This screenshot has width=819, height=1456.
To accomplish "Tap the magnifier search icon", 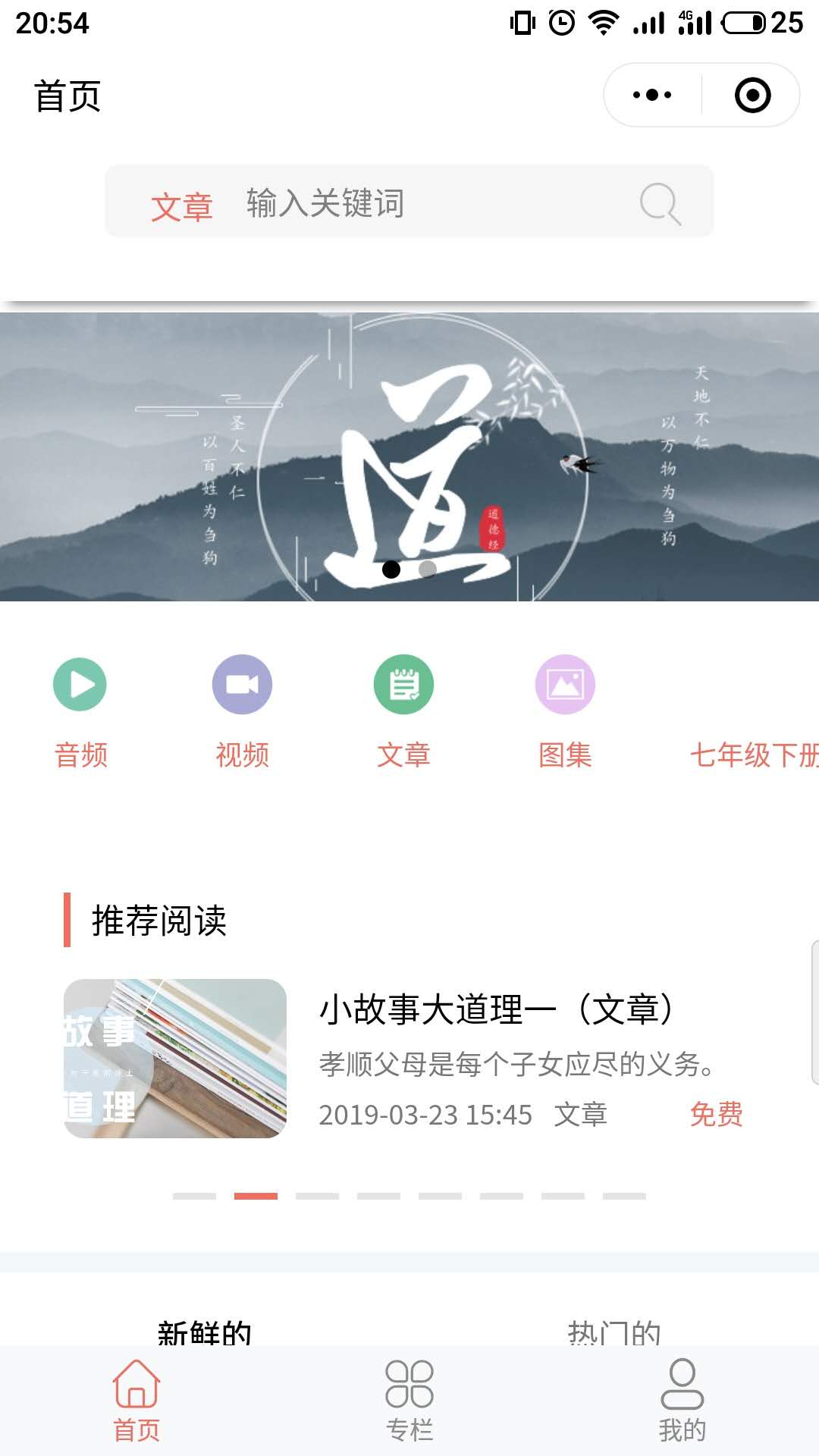I will 660,203.
